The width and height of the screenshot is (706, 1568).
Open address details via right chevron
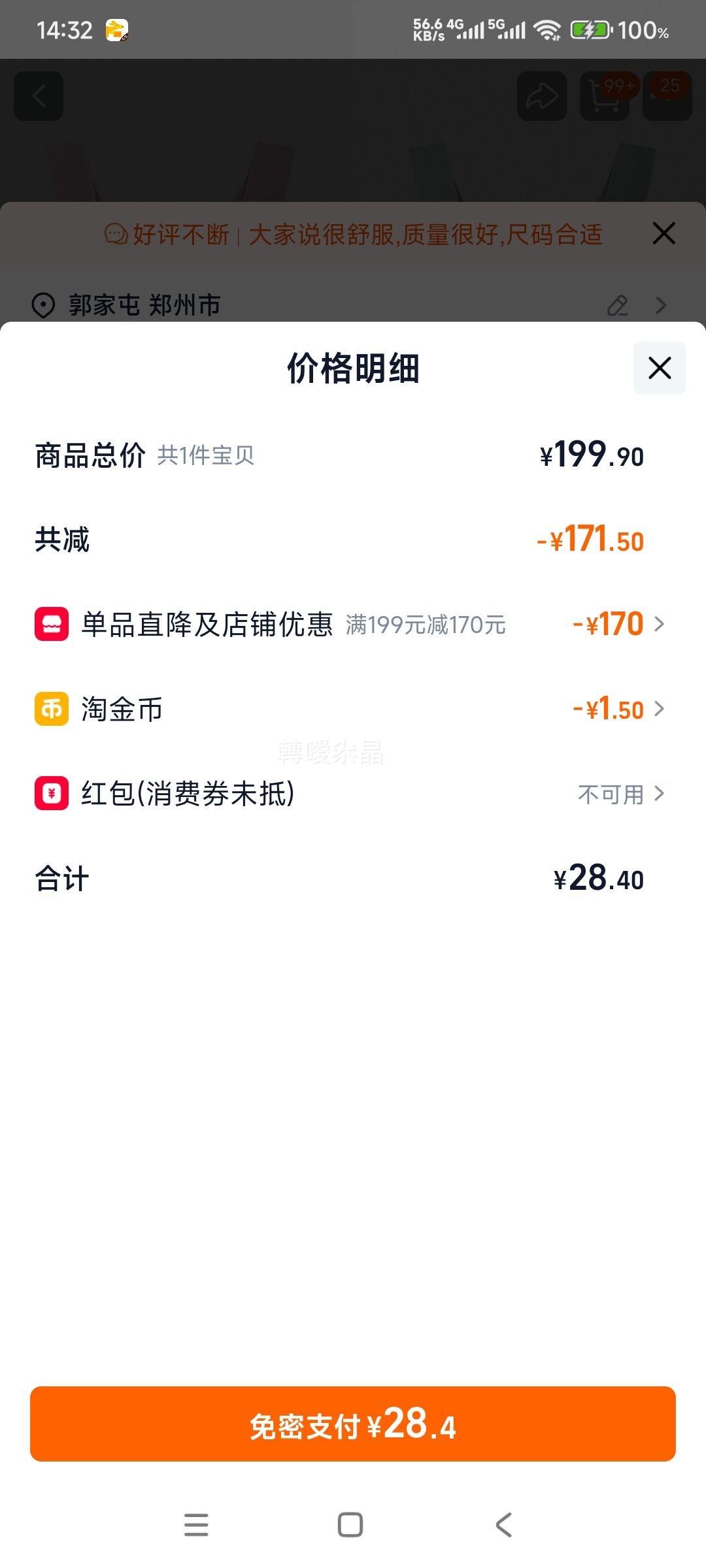[662, 304]
